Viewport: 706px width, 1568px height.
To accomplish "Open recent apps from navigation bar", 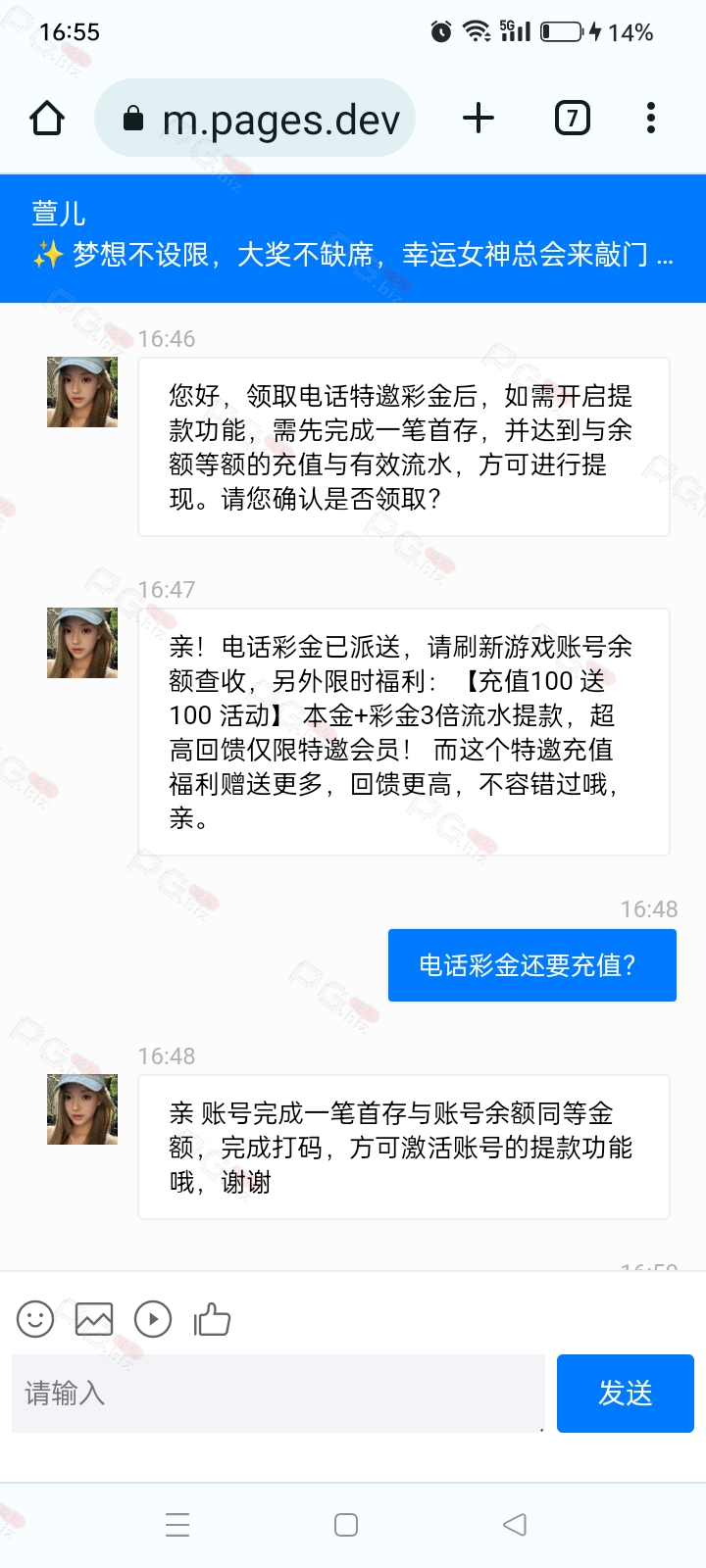I will [177, 1525].
